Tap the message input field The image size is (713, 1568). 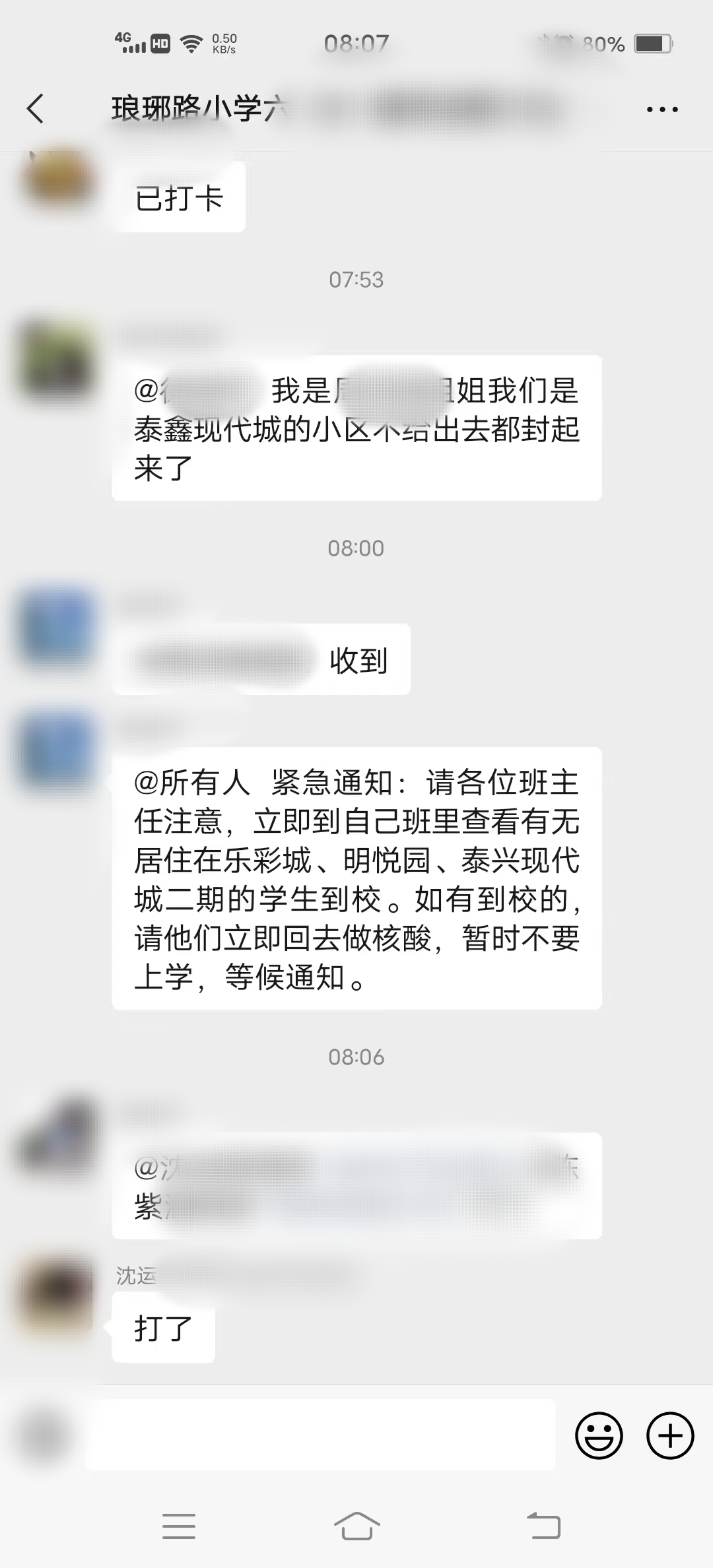320,1435
